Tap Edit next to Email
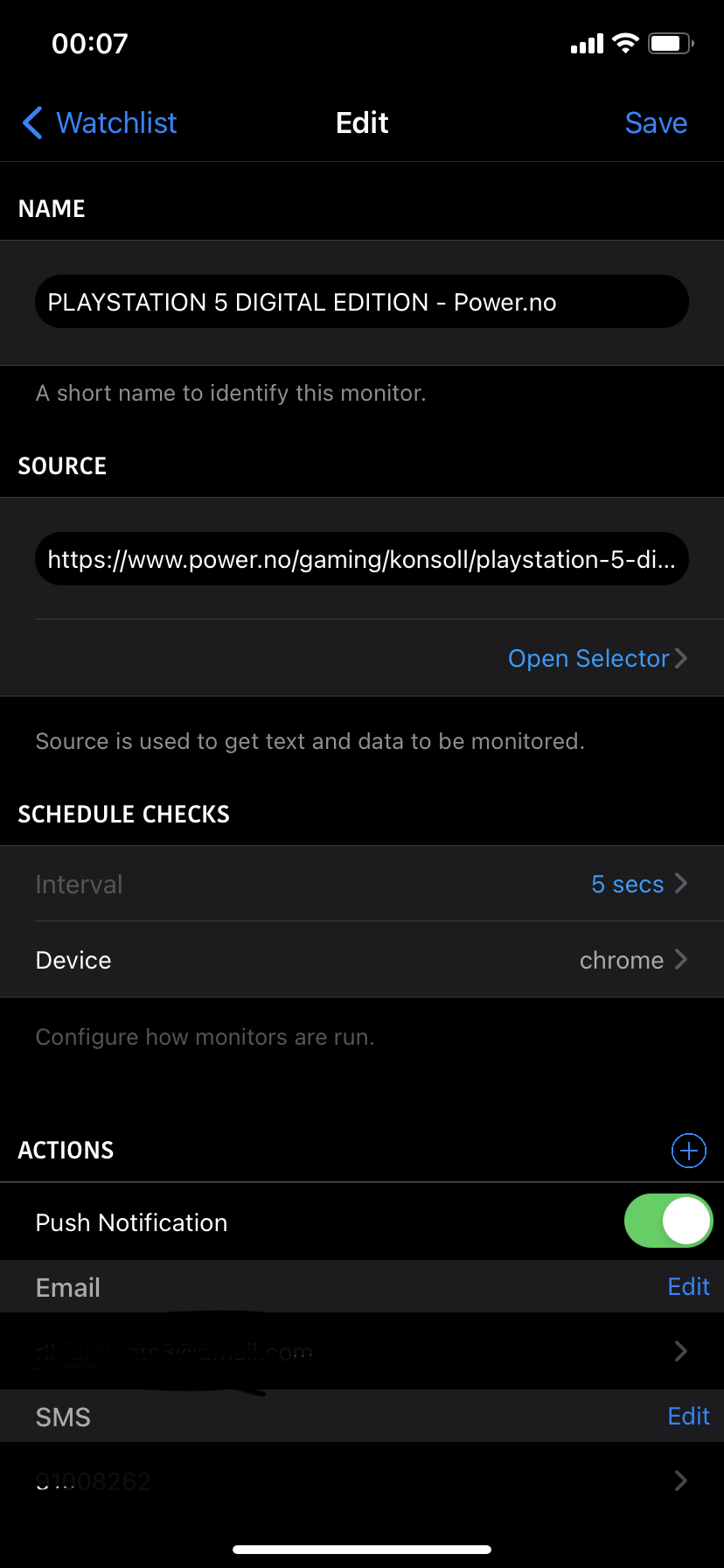 689,1286
